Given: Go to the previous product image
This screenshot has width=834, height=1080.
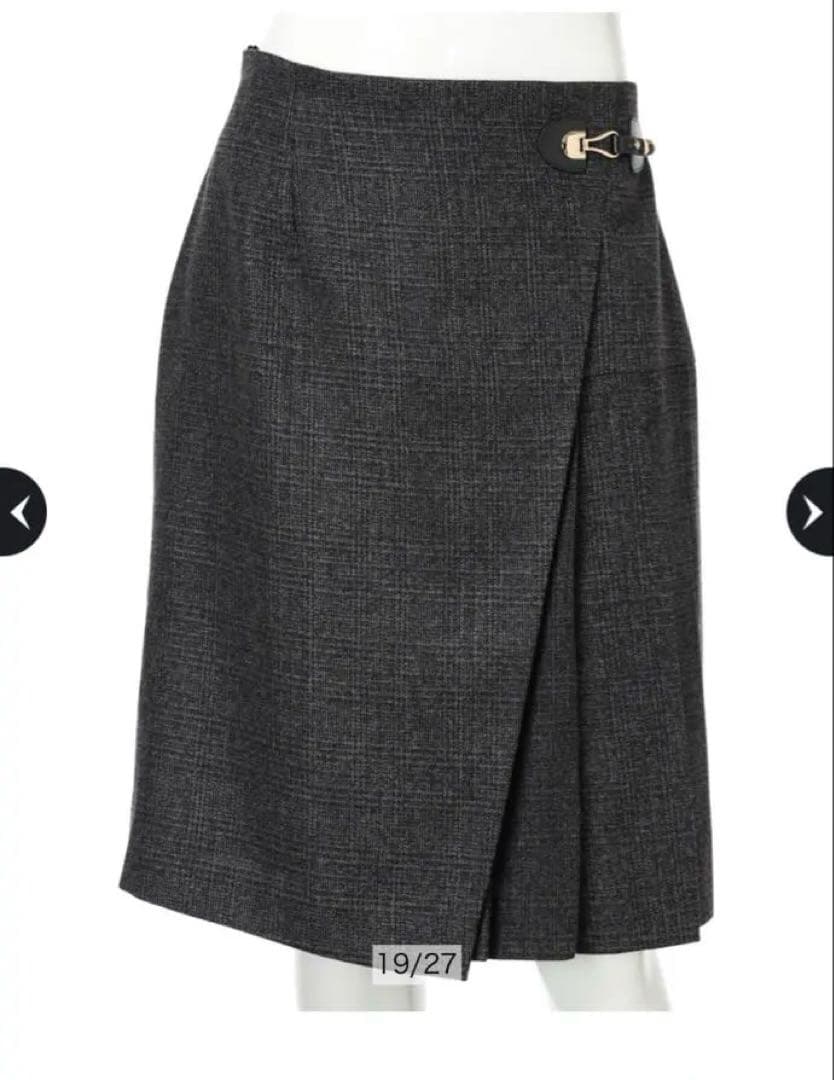Looking at the screenshot, I should pos(20,512).
